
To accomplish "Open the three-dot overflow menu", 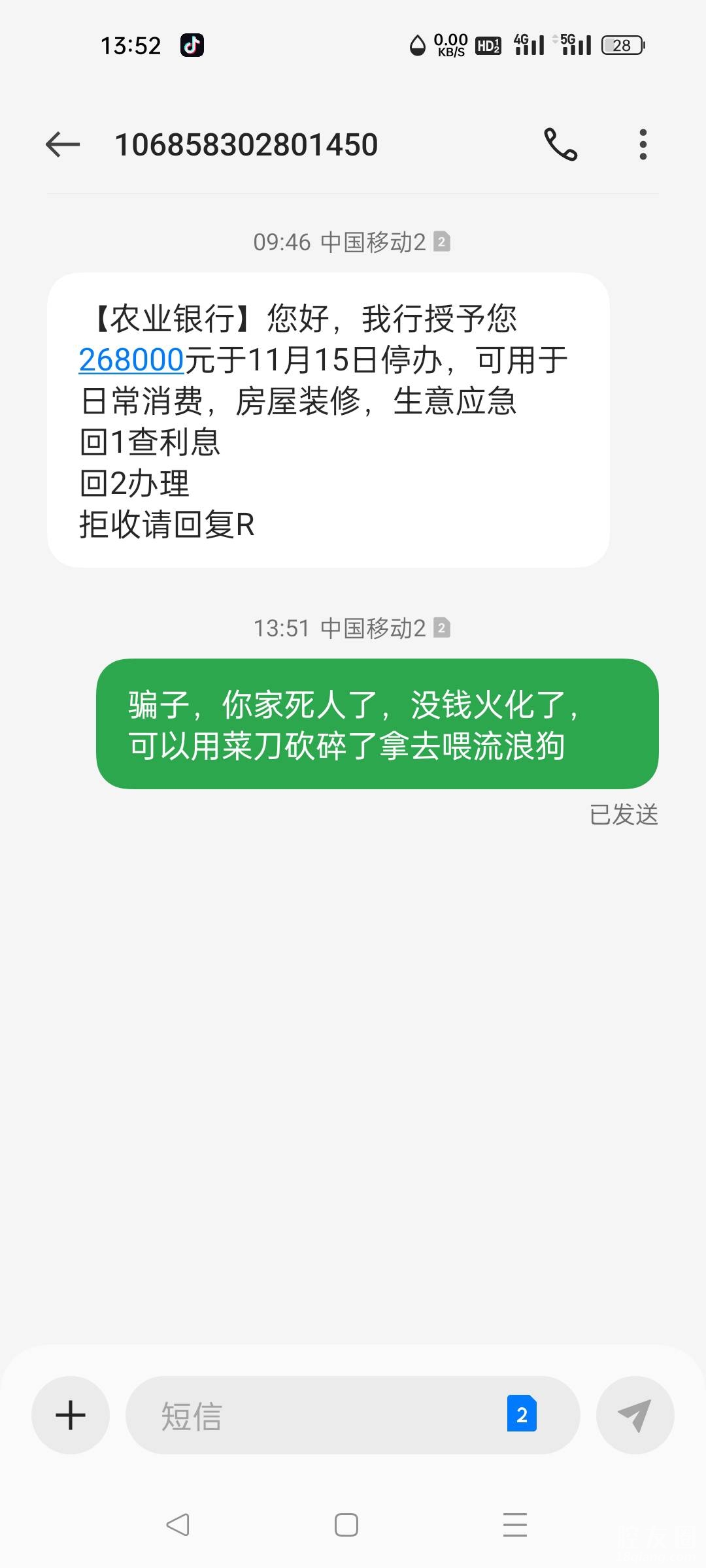I will 643,144.
